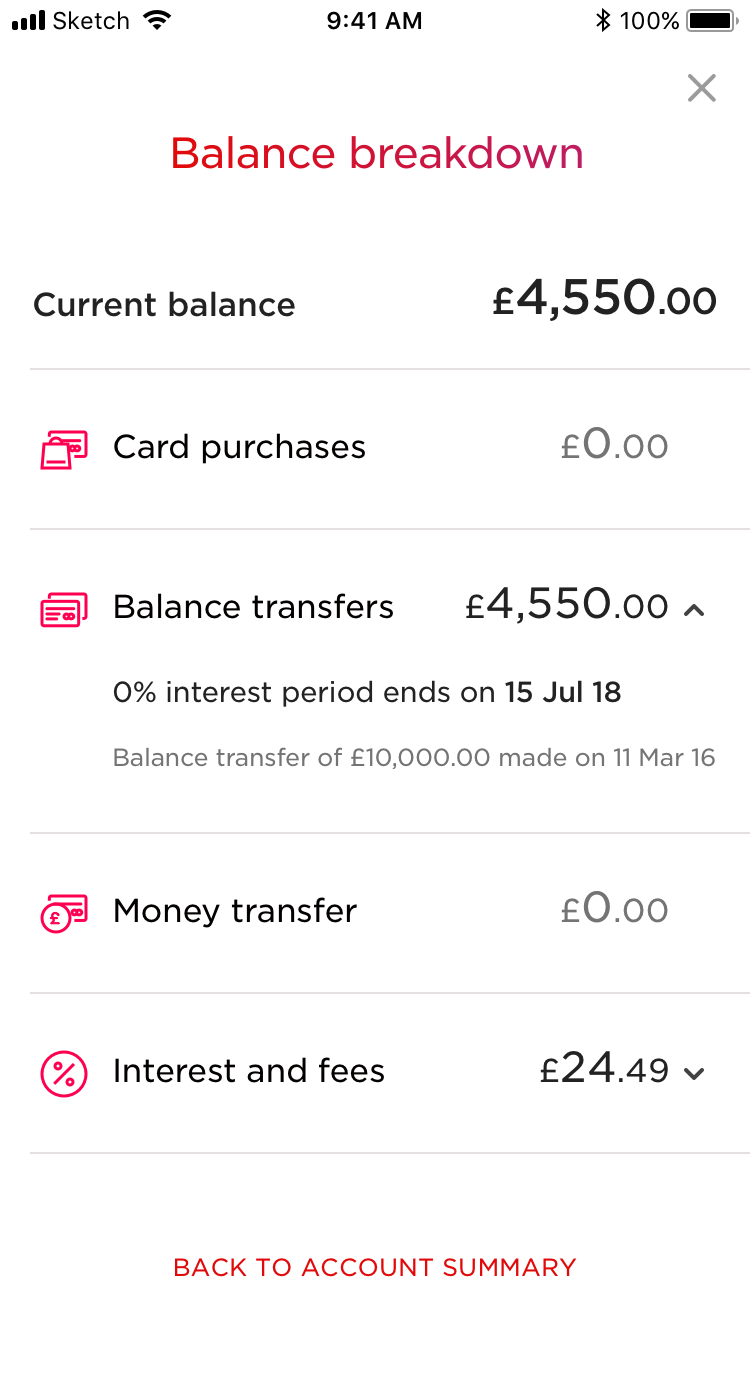This screenshot has height=1382, width=750.
Task: Click BACK TO ACCOUNT SUMMARY
Action: point(375,1267)
